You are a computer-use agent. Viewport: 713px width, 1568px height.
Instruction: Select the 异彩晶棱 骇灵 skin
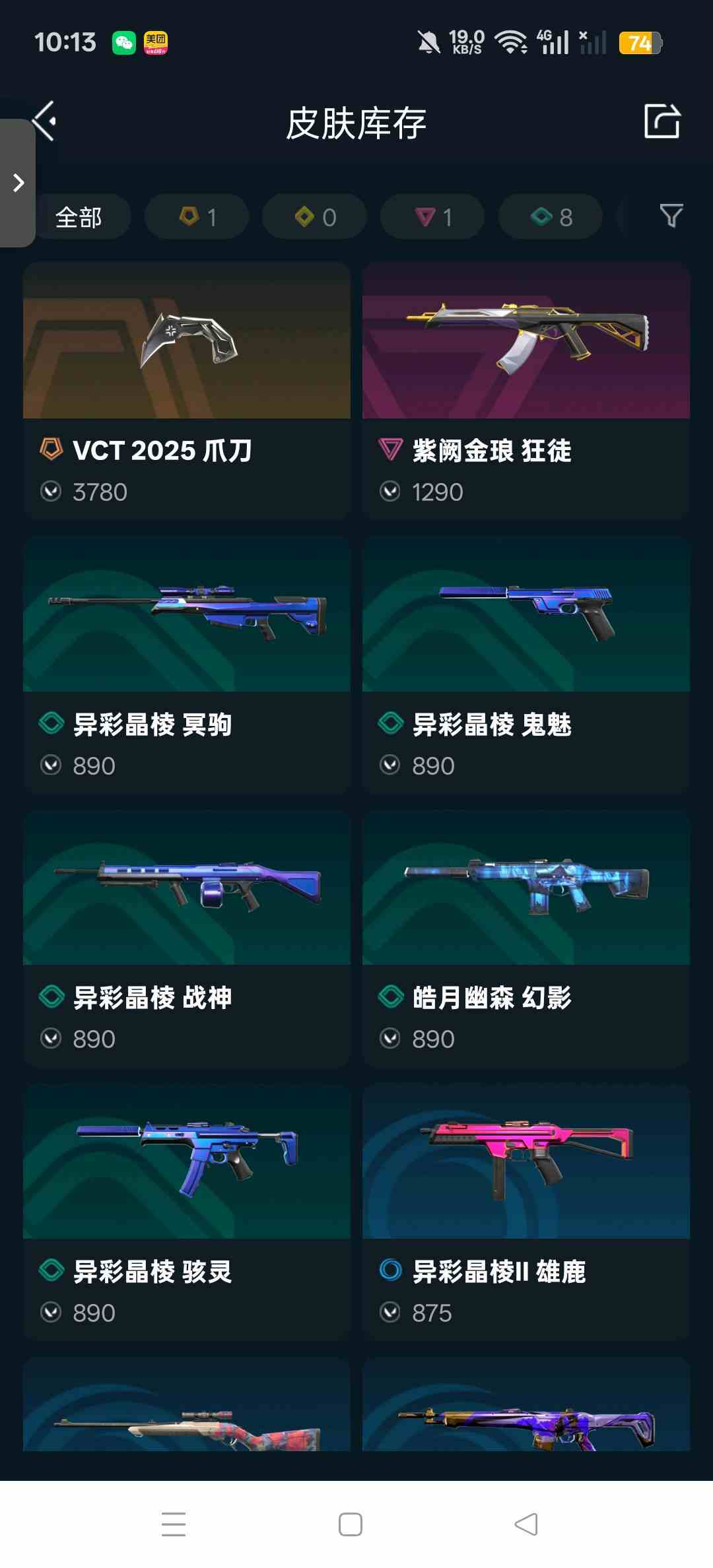point(186,1212)
